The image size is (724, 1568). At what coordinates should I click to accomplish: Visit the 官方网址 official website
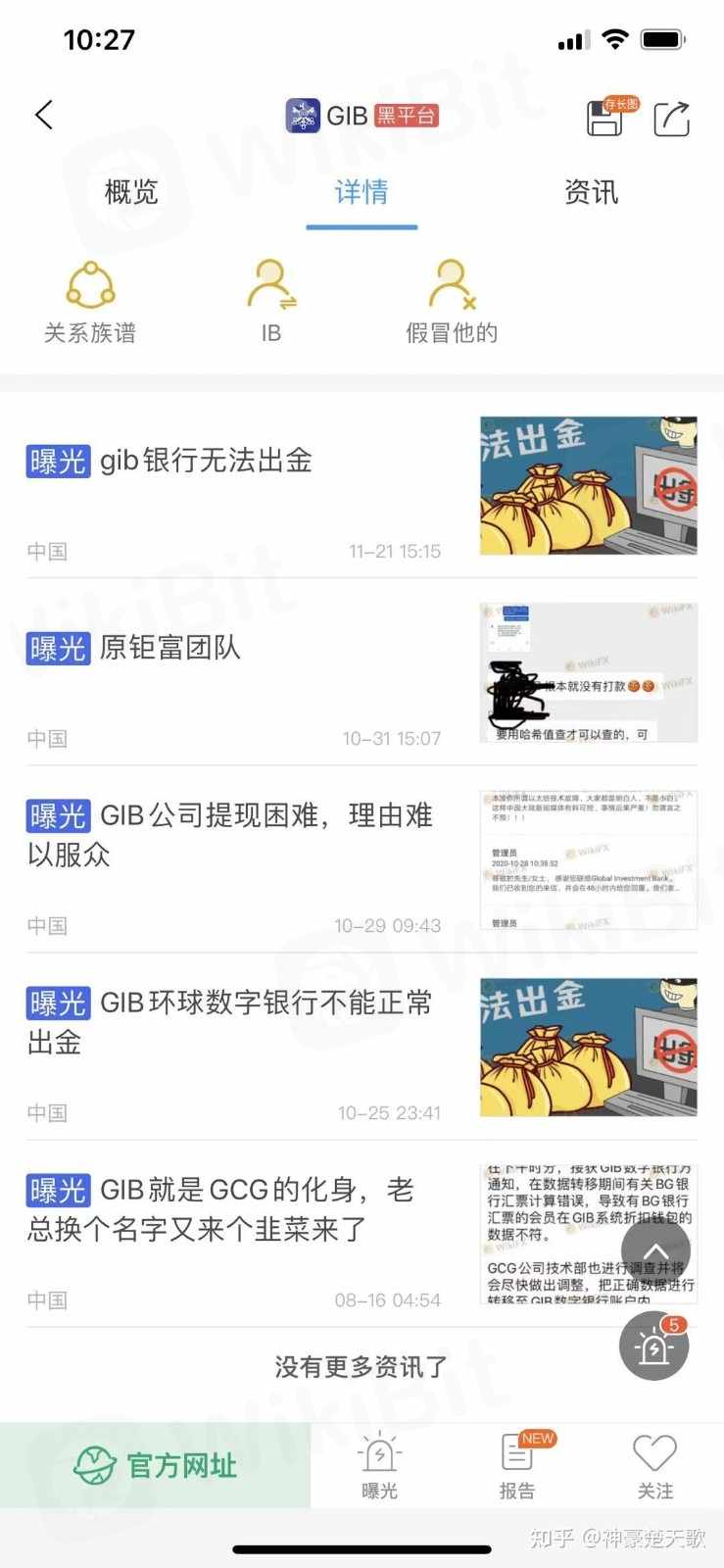click(x=156, y=1465)
